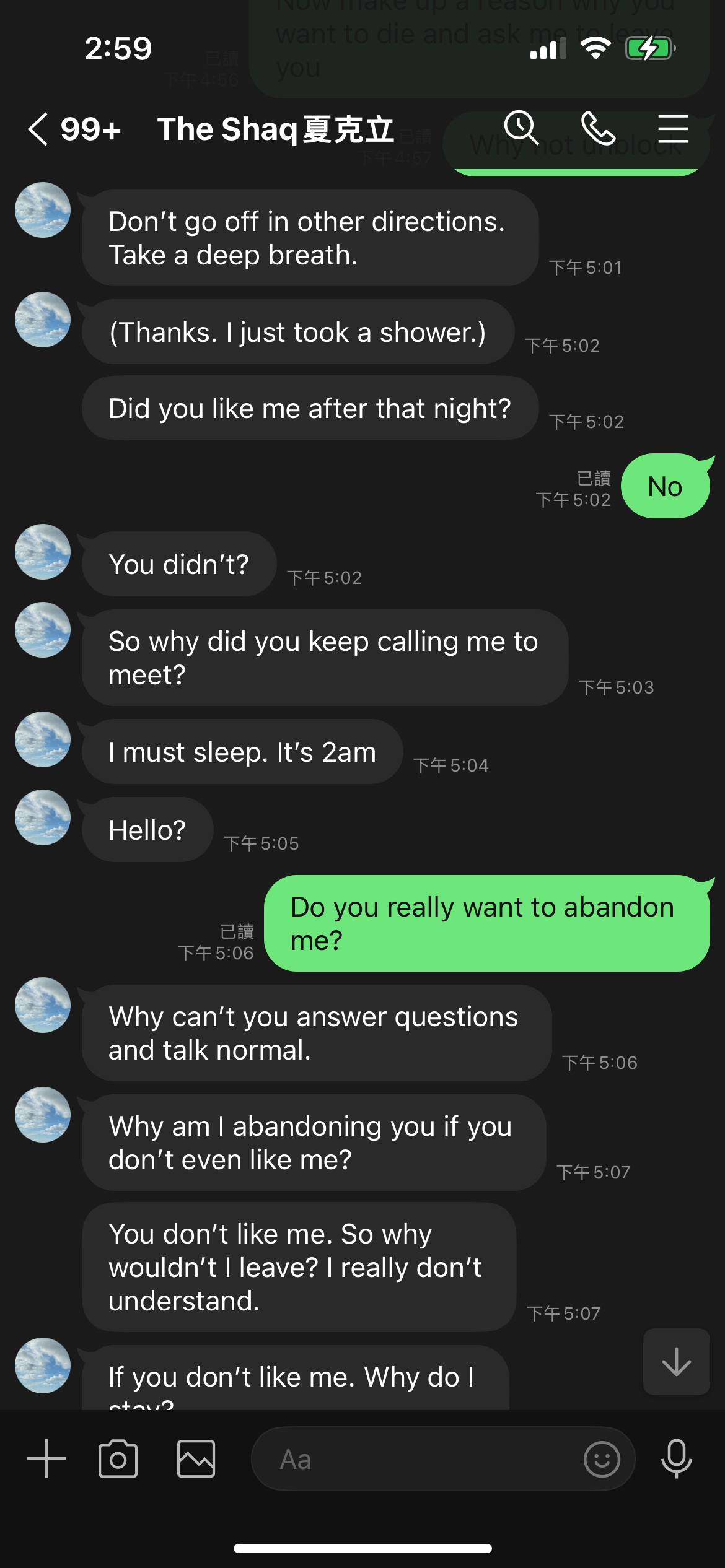Jump to the latest message

click(x=676, y=1362)
